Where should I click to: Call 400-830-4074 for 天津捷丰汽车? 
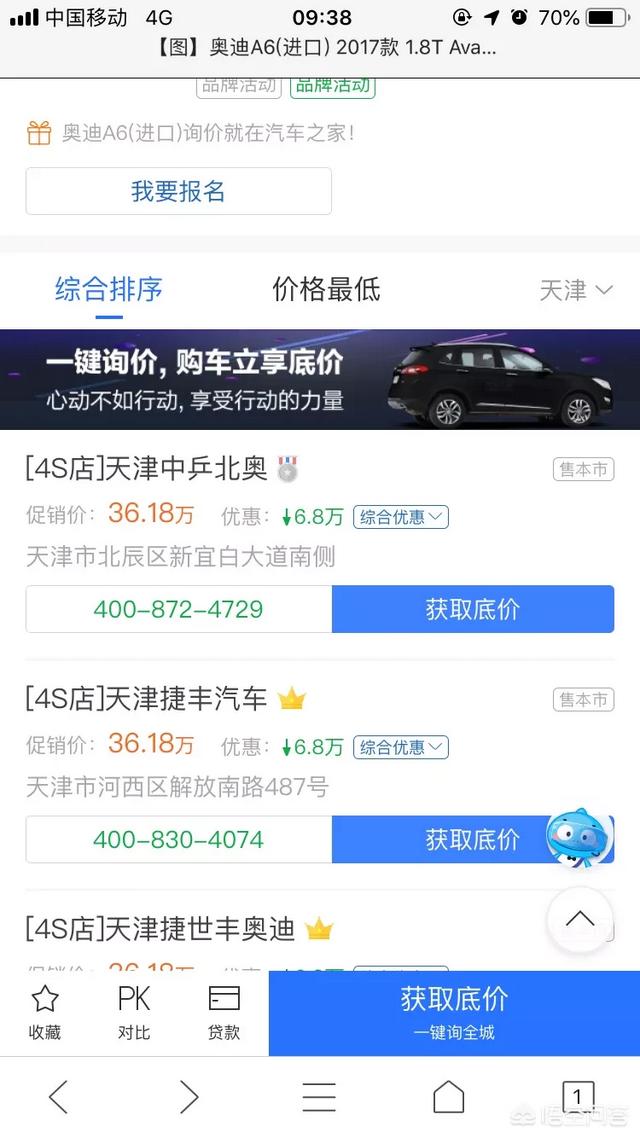pyautogui.click(x=178, y=839)
